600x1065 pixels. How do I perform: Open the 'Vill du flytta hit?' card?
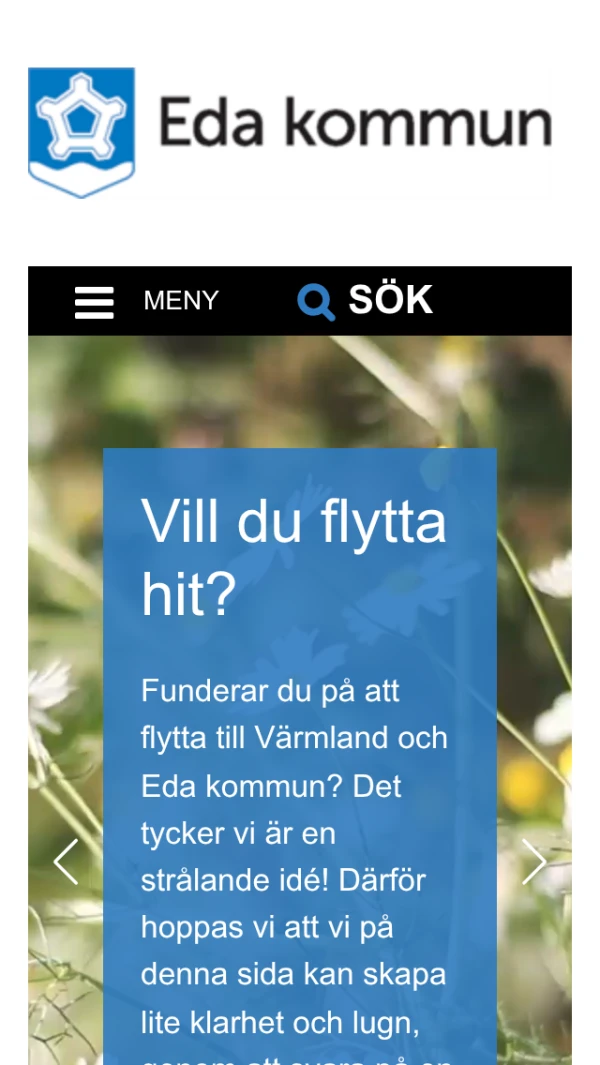click(294, 547)
